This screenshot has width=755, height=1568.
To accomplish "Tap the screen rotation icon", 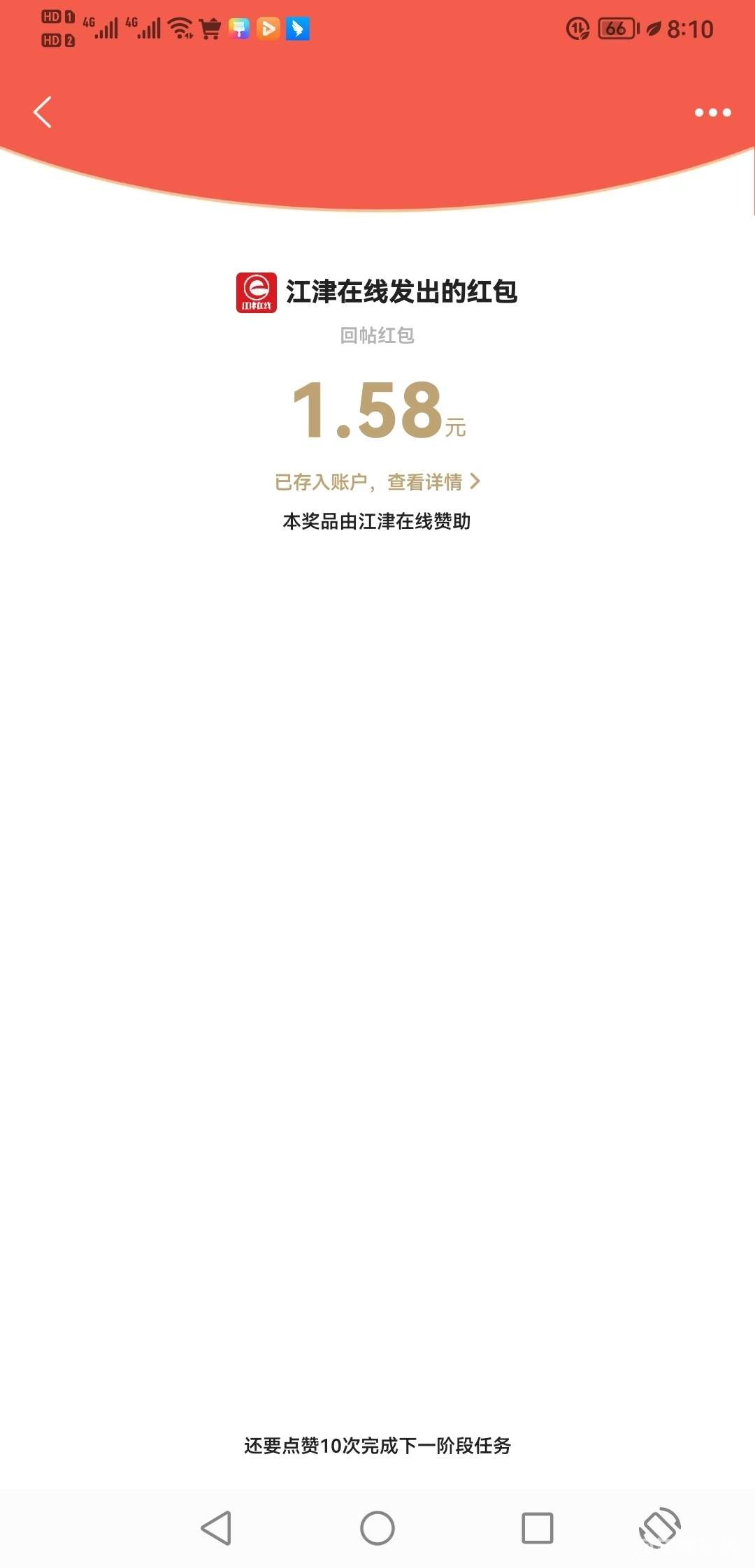I will 659,1527.
